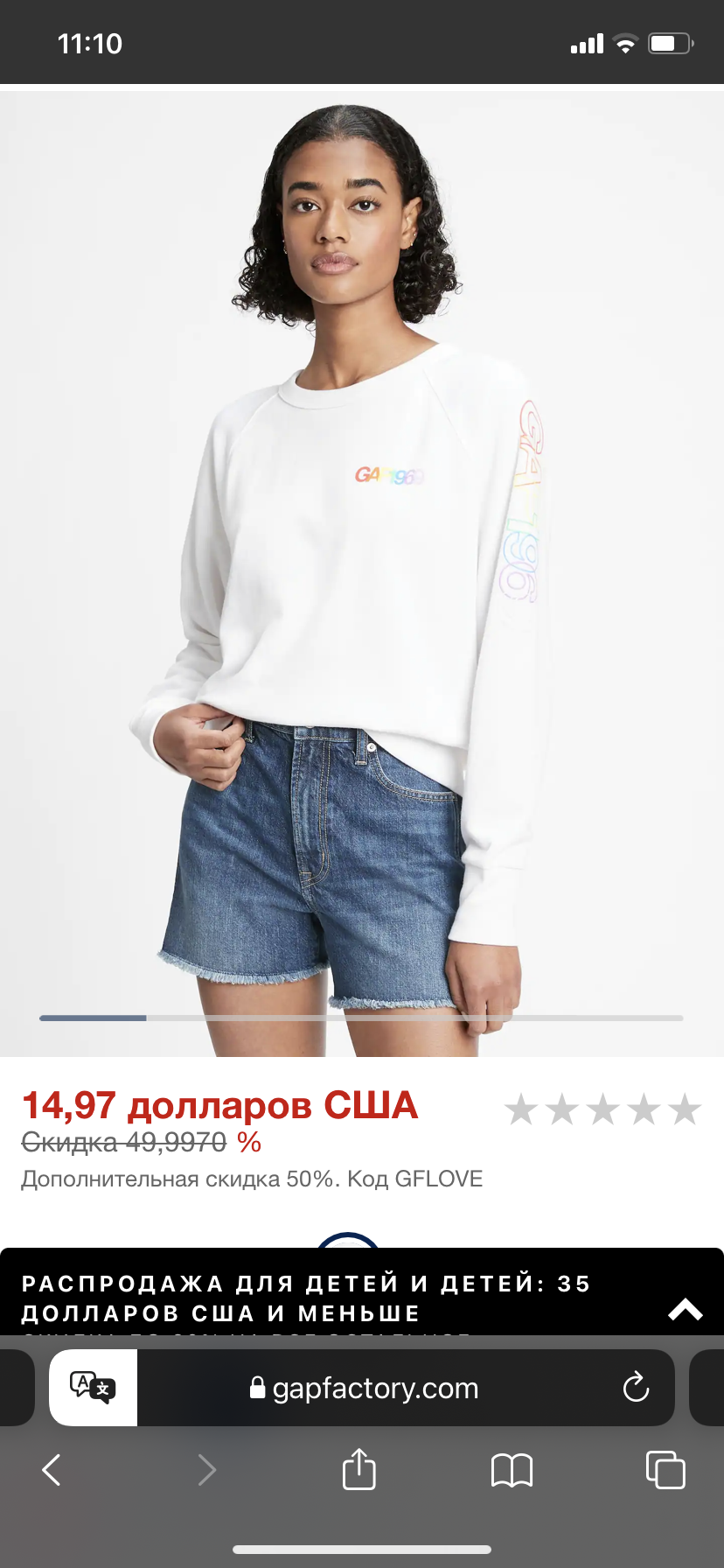Open the star ratings and reviews

(x=602, y=1109)
